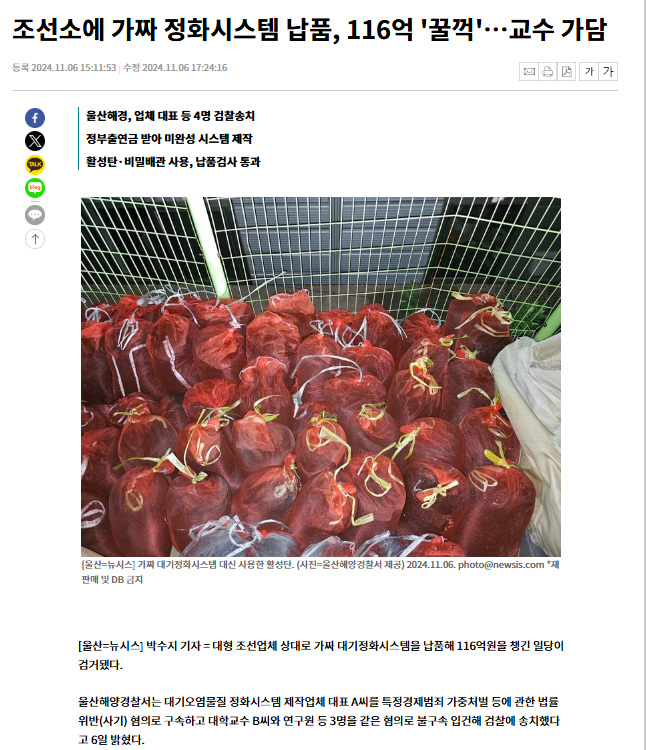Save article as PDF
Image resolution: width=647 pixels, height=750 pixels.
[567, 71]
